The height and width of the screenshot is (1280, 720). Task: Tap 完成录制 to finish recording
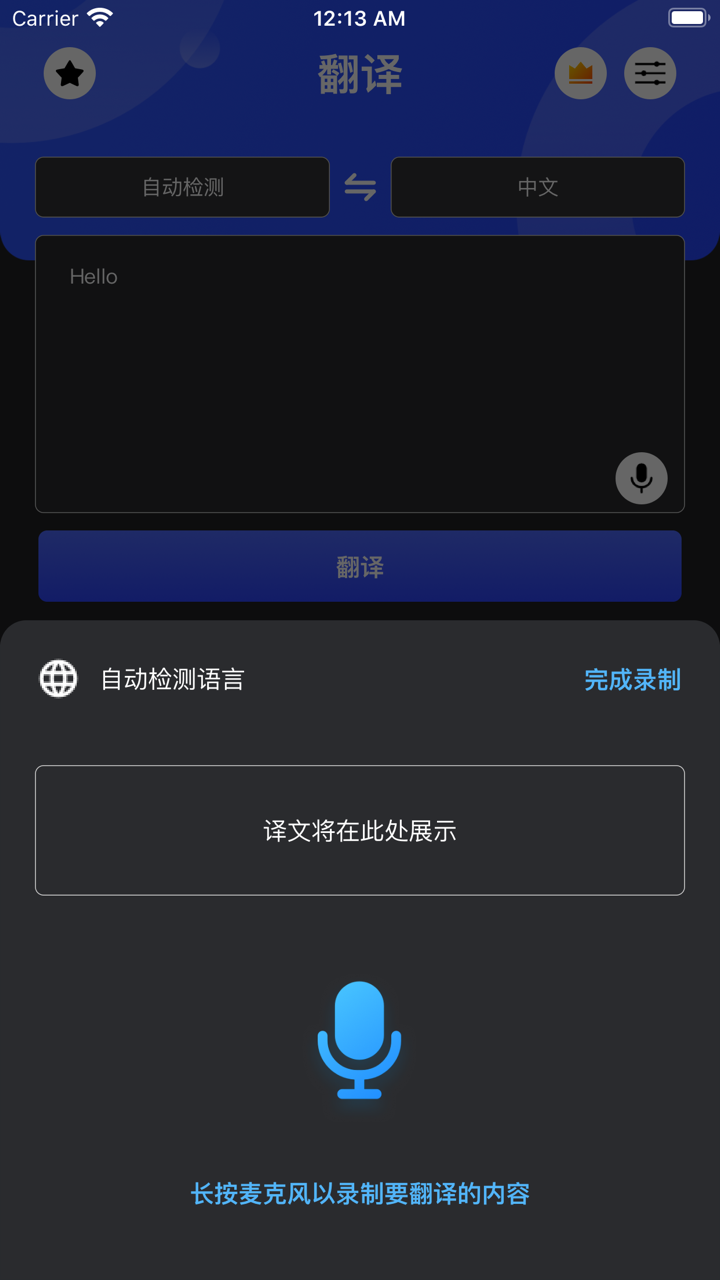631,680
